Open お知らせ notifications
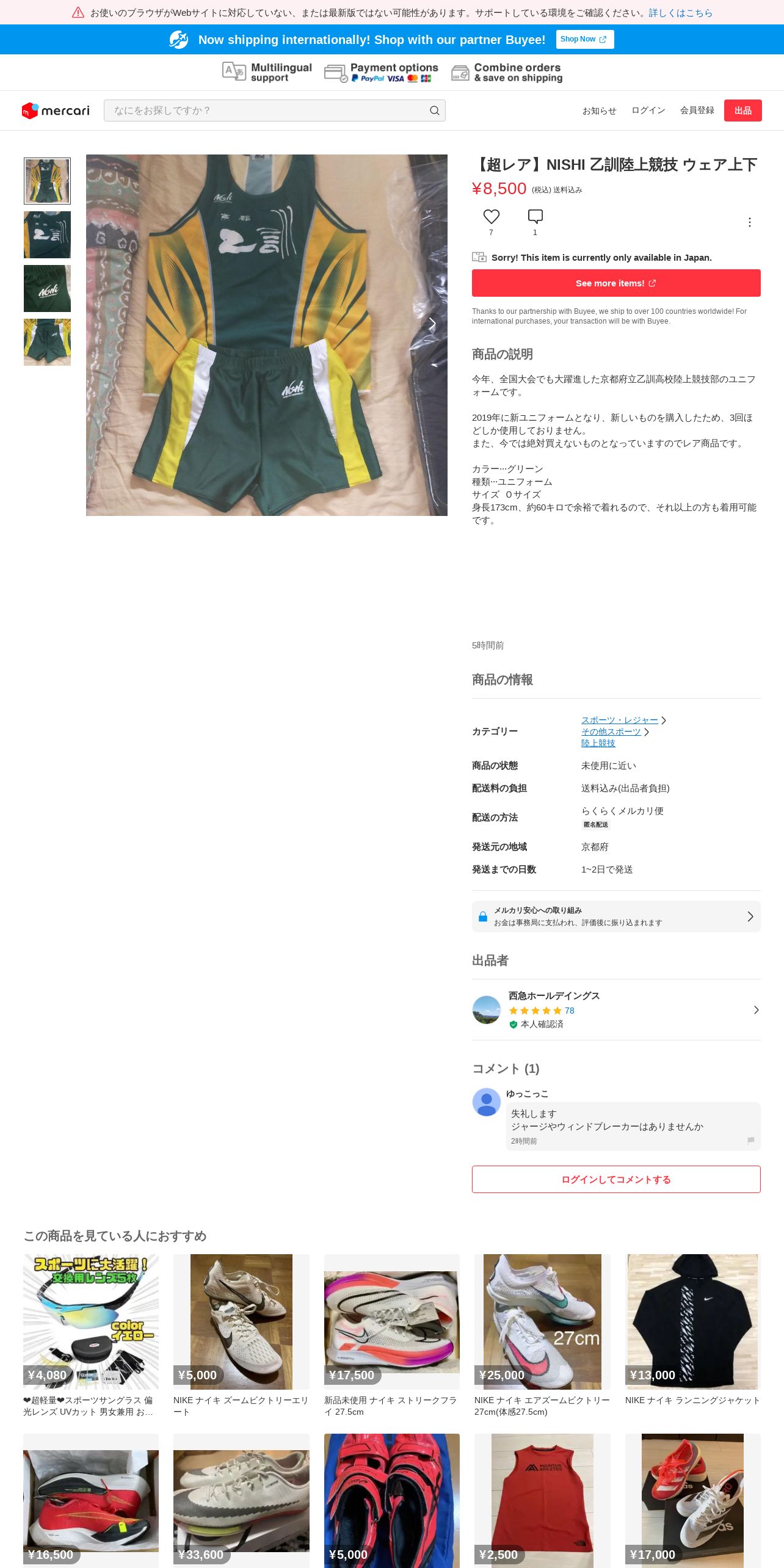This screenshot has width=784, height=1568. click(599, 111)
